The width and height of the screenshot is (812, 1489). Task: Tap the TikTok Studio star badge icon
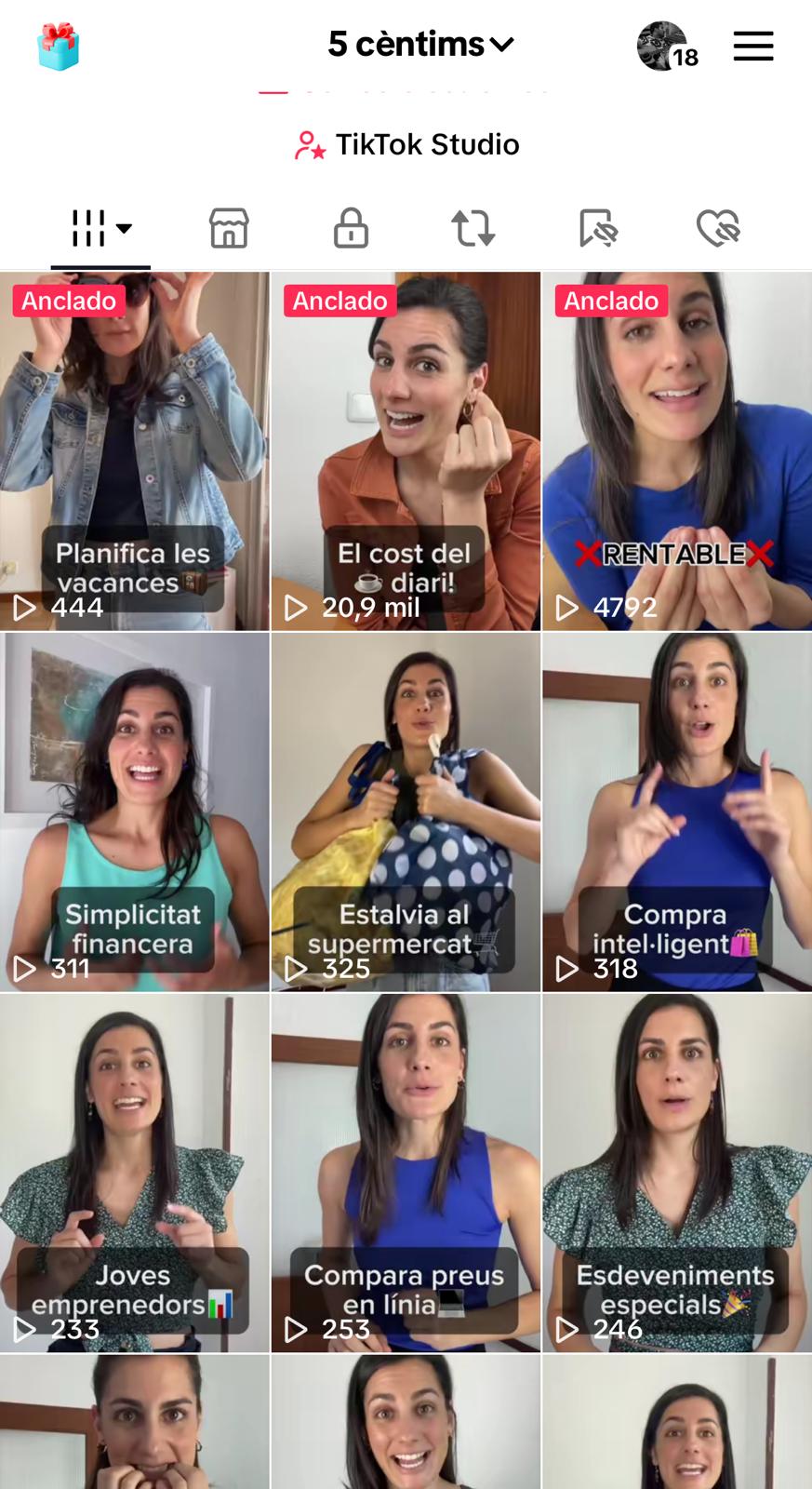pyautogui.click(x=308, y=144)
